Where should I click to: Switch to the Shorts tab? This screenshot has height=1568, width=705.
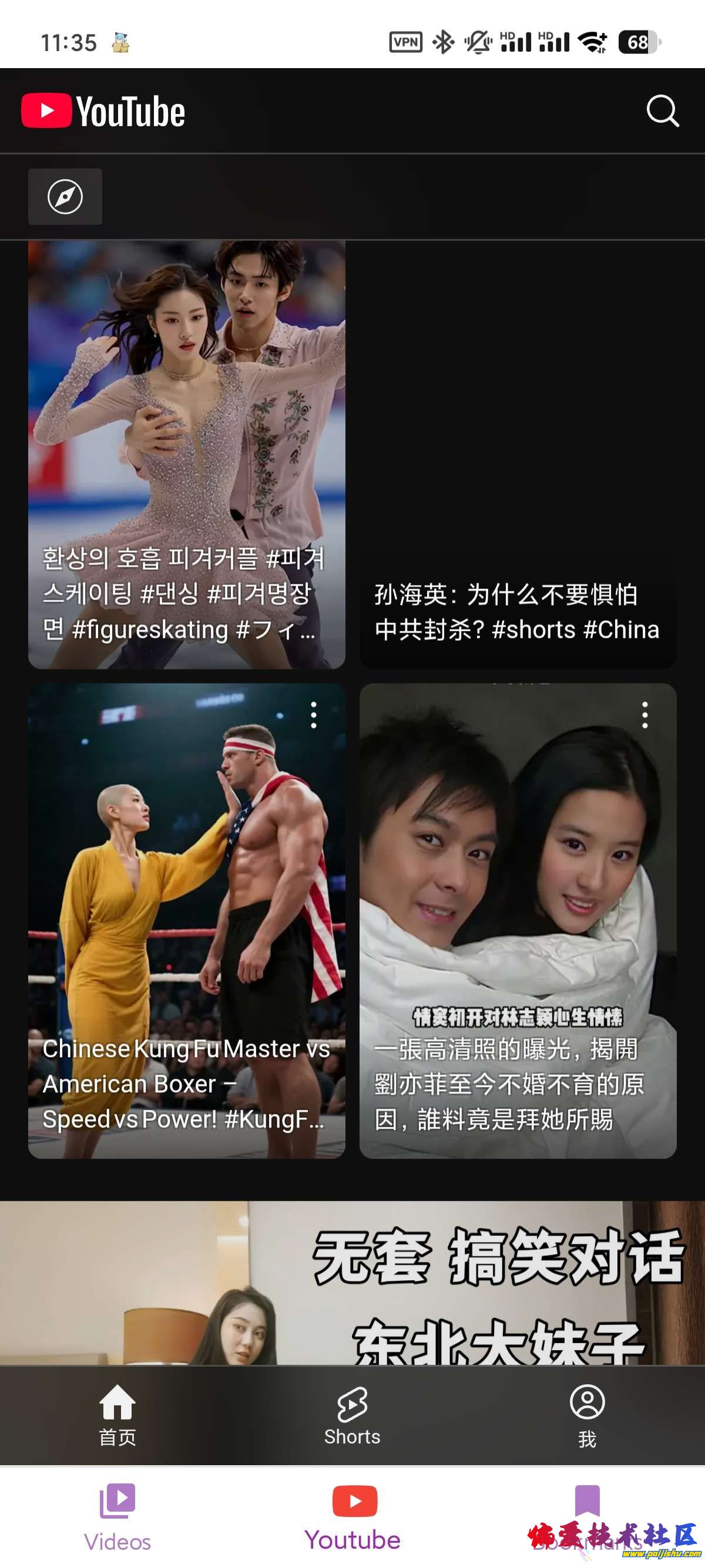click(352, 1415)
